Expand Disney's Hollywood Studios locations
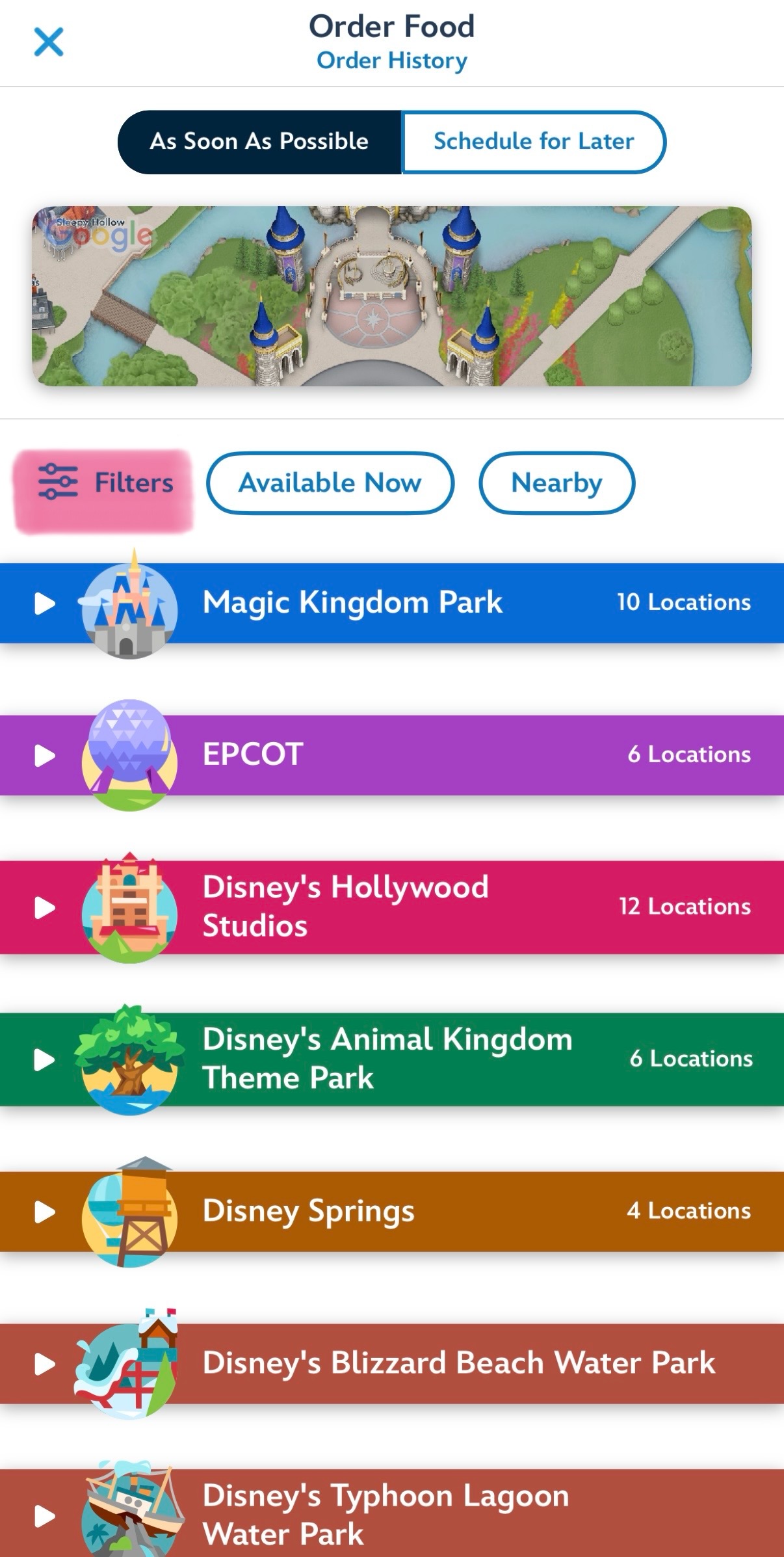Screen dimensions: 784x1557 pyautogui.click(x=391, y=907)
